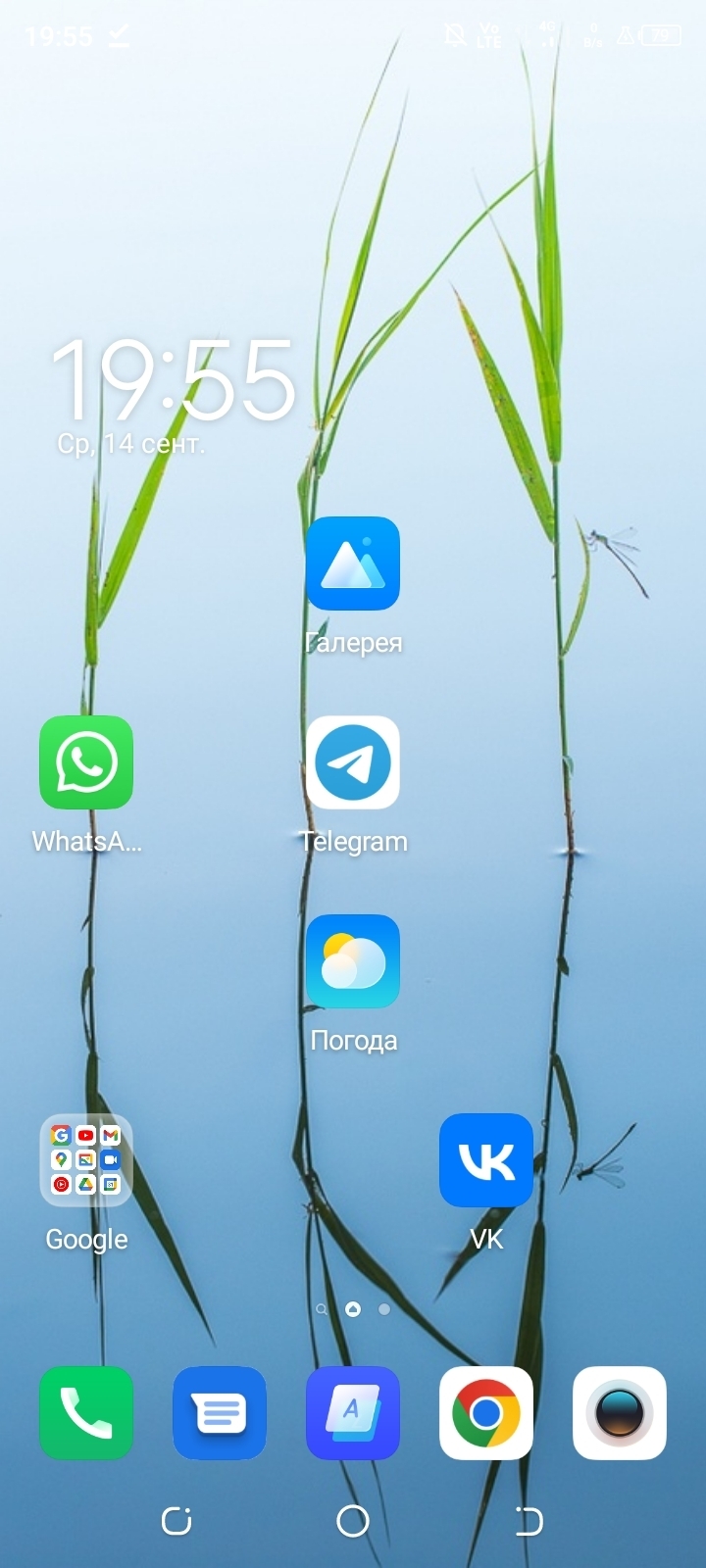This screenshot has height=1568, width=706.
Task: Open the blue letter A app in the dock
Action: coord(353,1413)
